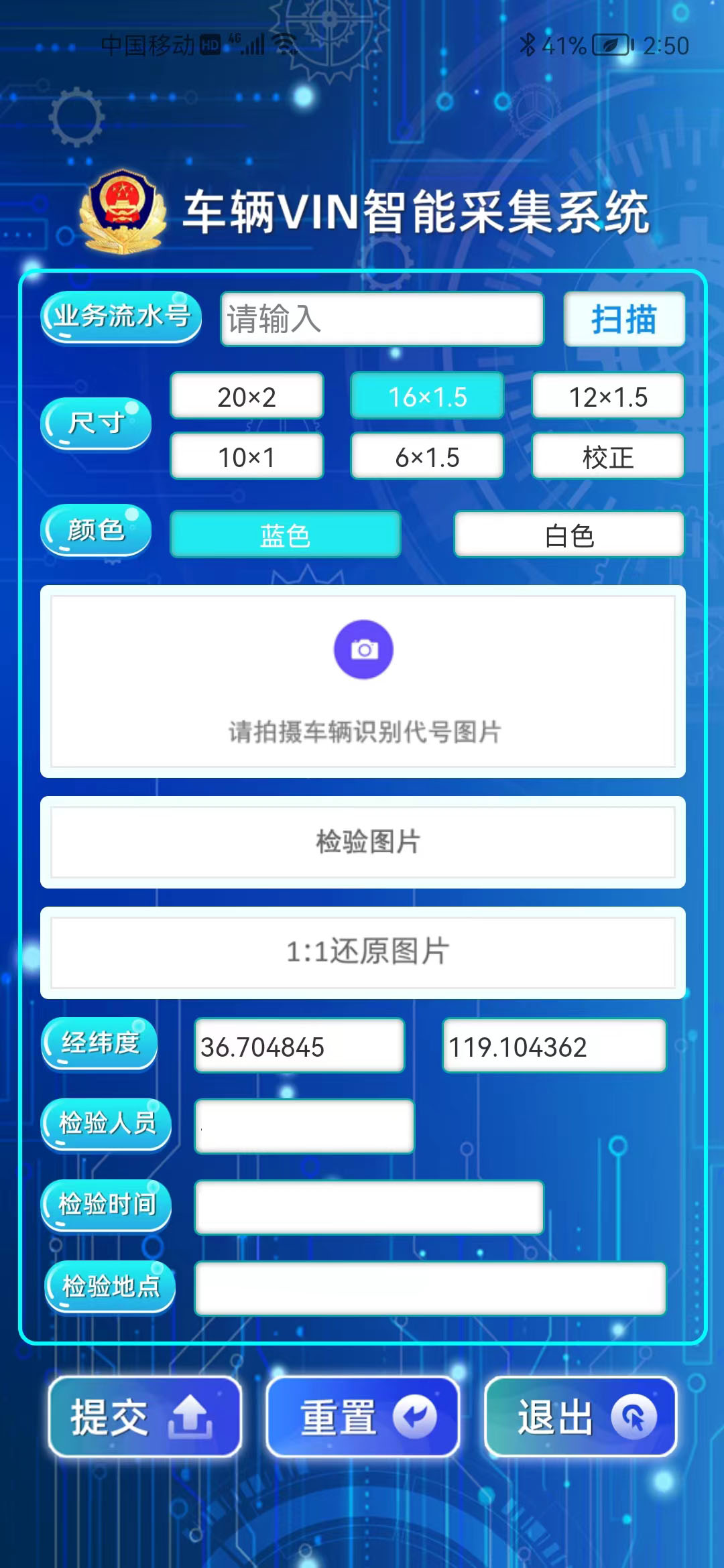This screenshot has width=724, height=1568.
Task: Reset the form with 重置
Action: (x=363, y=1417)
